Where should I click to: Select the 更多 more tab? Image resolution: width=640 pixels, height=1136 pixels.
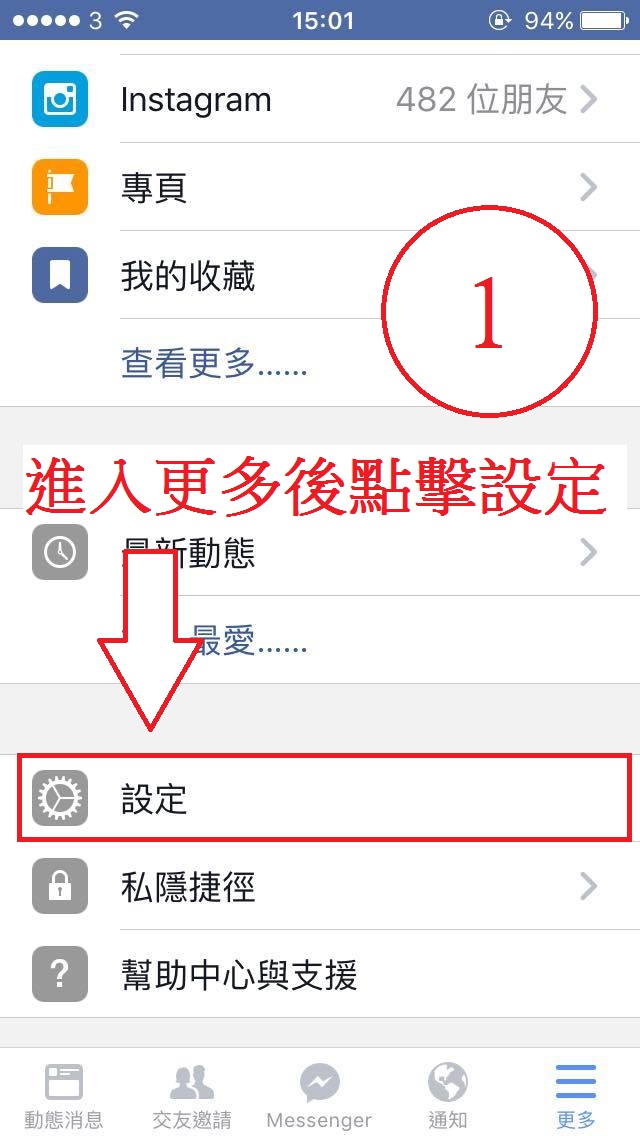click(x=575, y=1094)
